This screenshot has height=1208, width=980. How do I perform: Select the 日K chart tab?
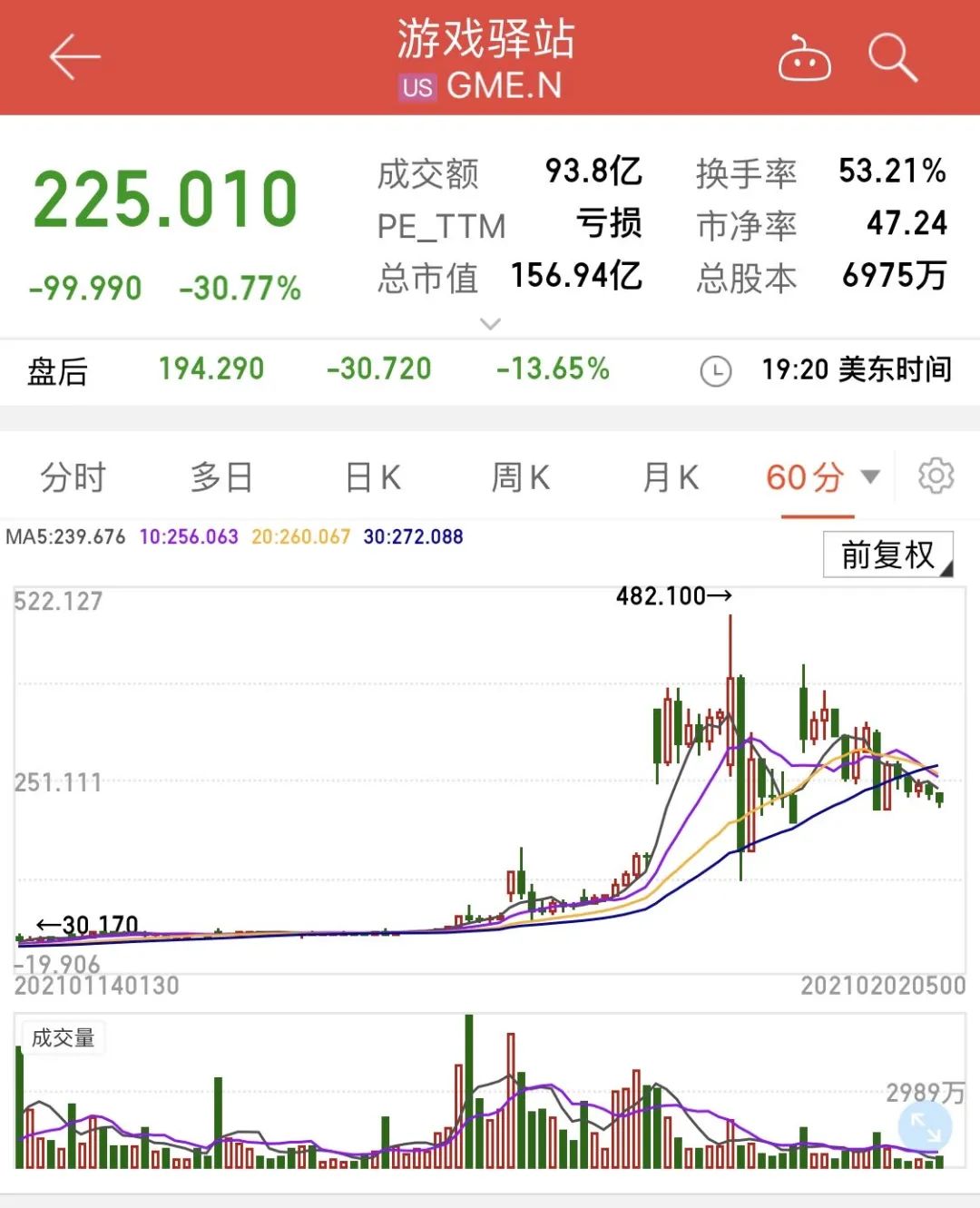[x=373, y=476]
